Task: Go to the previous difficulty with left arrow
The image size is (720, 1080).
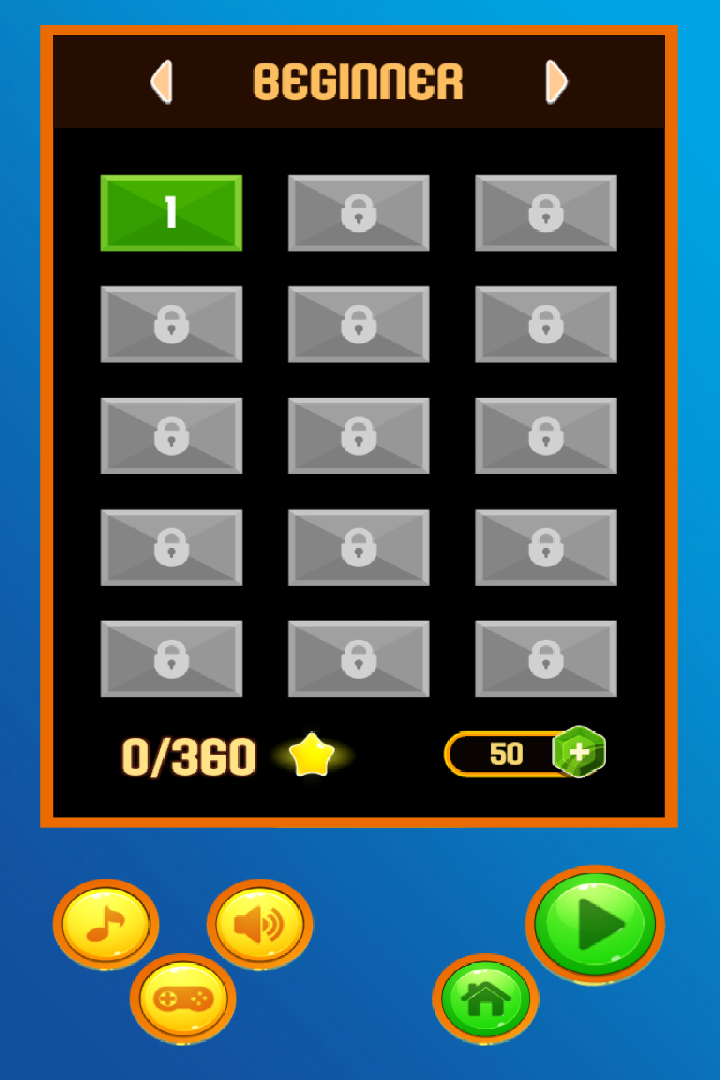Action: point(161,82)
